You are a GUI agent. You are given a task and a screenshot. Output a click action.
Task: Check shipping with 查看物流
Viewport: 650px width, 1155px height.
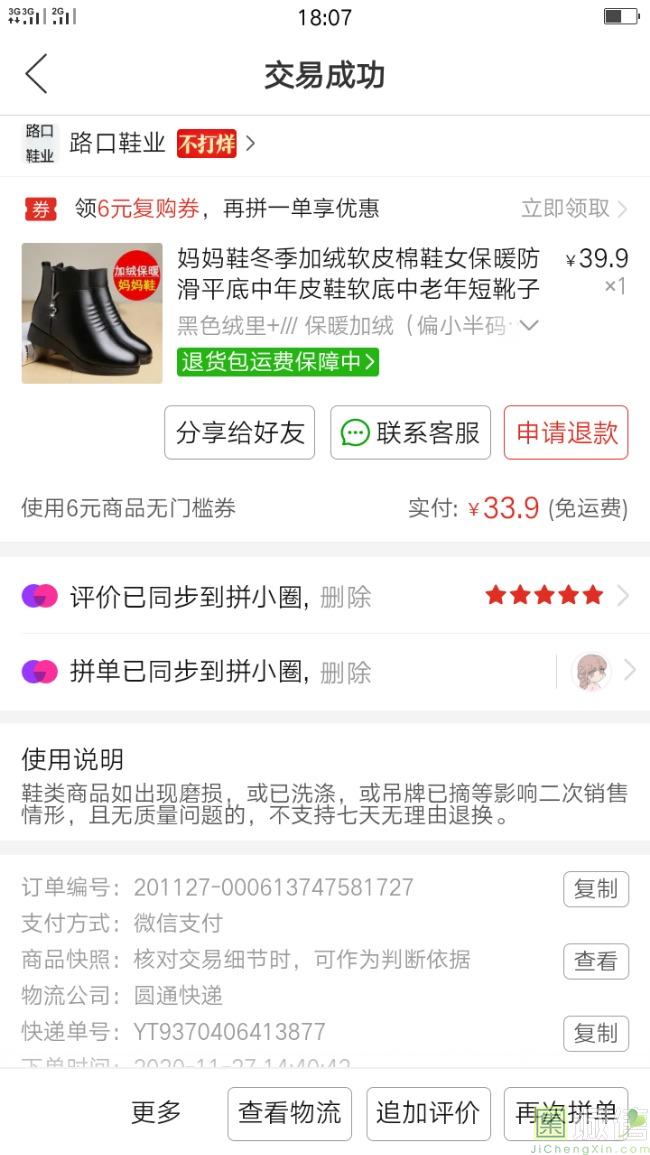[x=289, y=1113]
